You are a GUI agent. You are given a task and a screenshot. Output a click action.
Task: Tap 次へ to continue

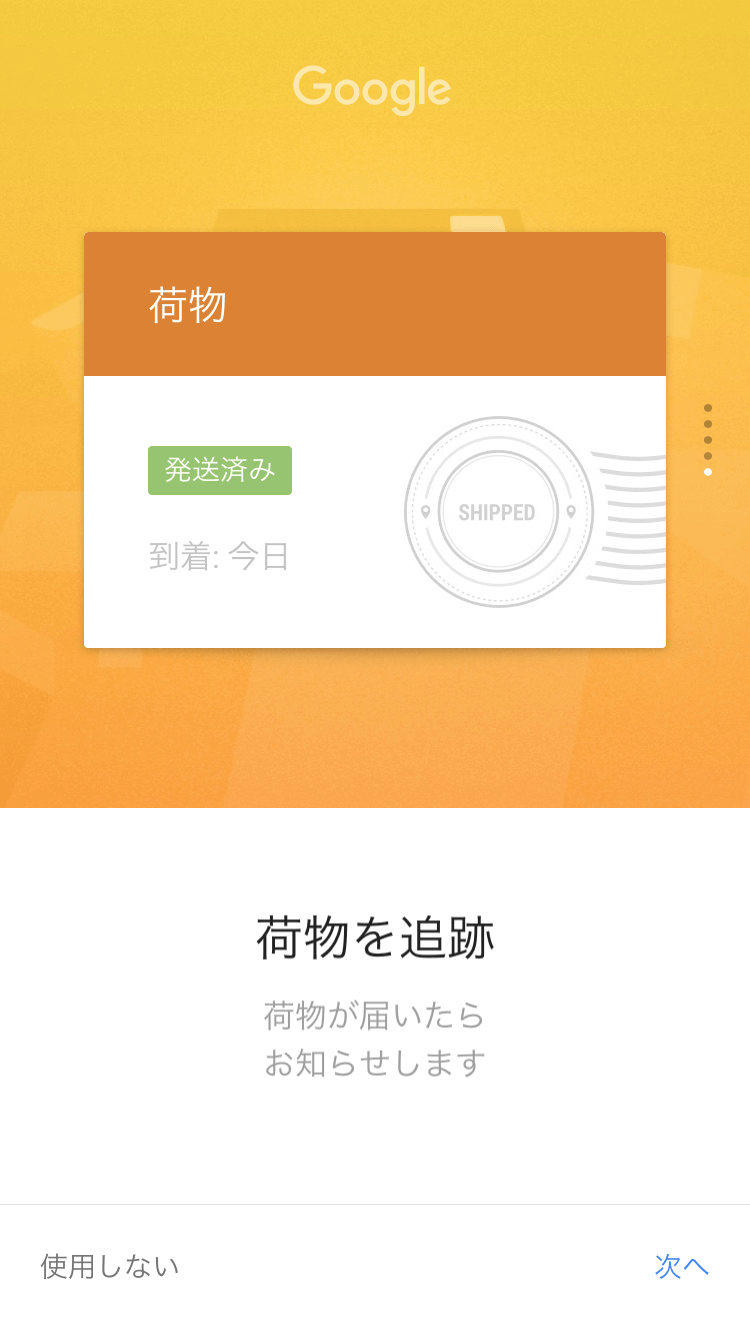click(x=681, y=1266)
